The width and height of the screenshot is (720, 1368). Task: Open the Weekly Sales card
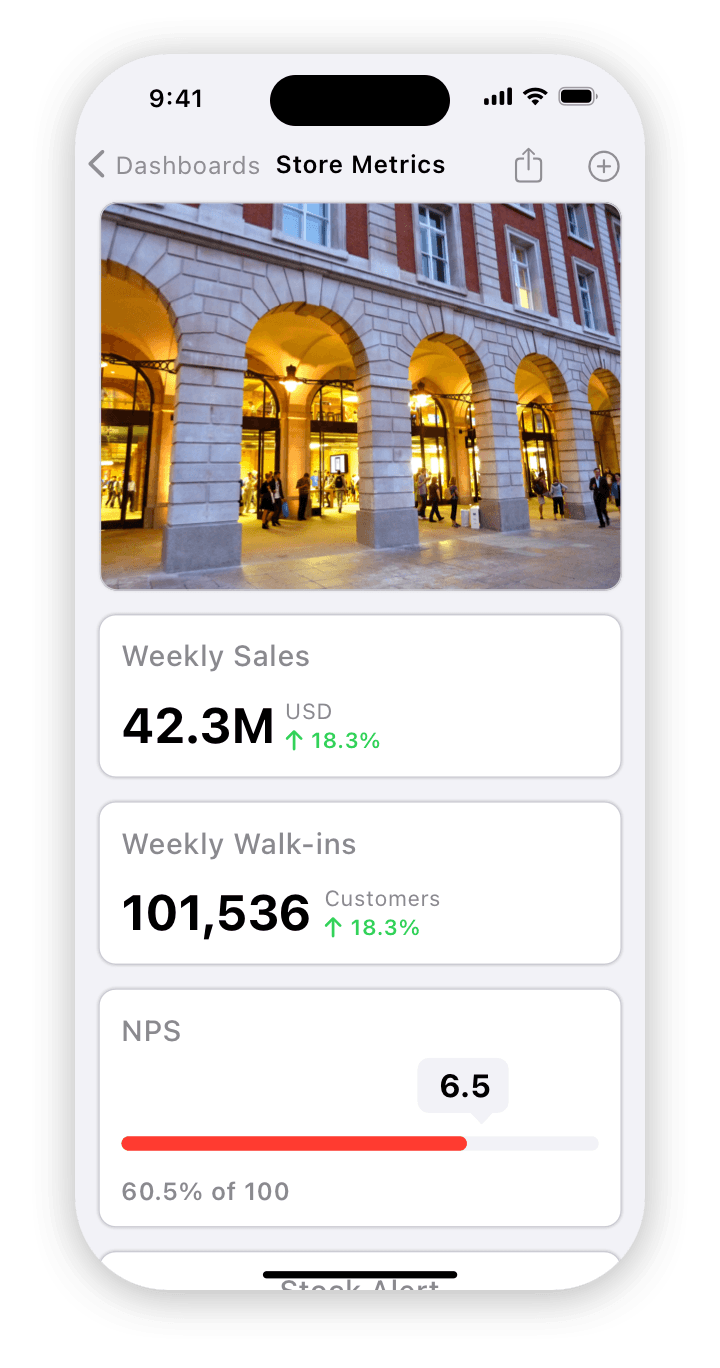[360, 696]
